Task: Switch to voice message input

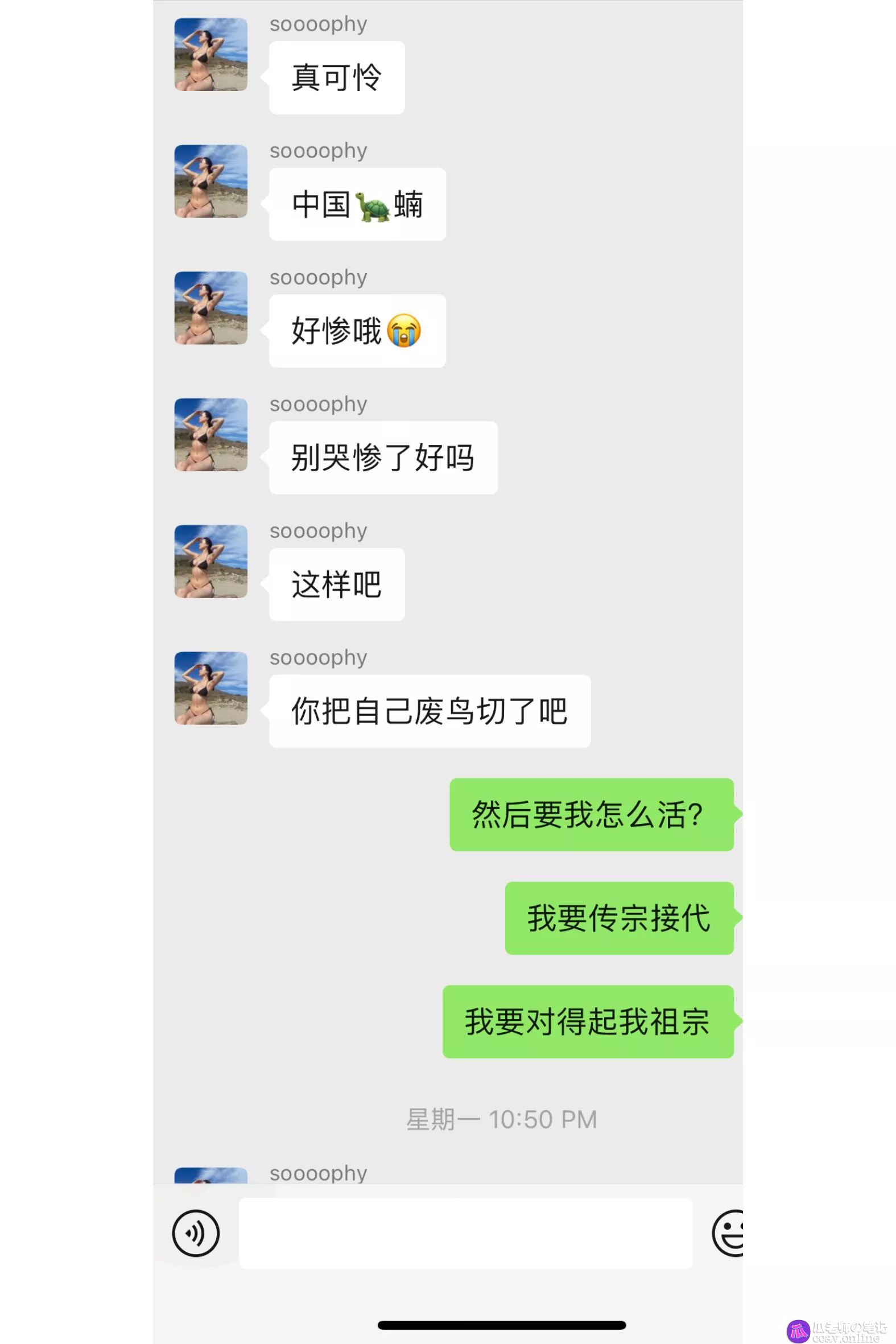Action: pos(196,1232)
